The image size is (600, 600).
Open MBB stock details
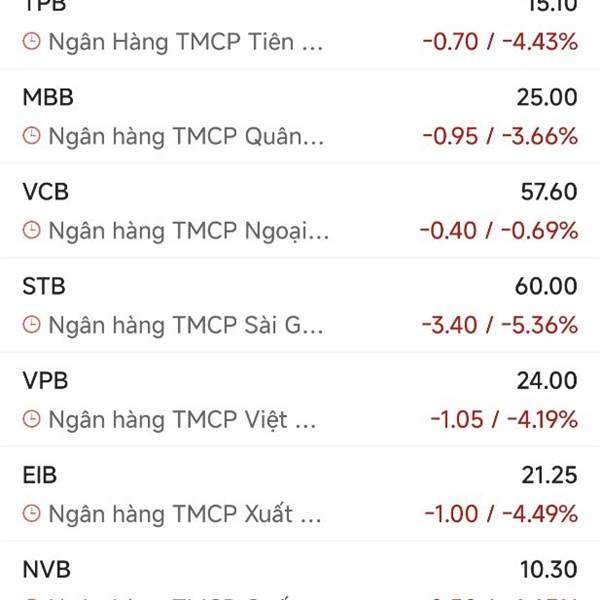(x=300, y=116)
